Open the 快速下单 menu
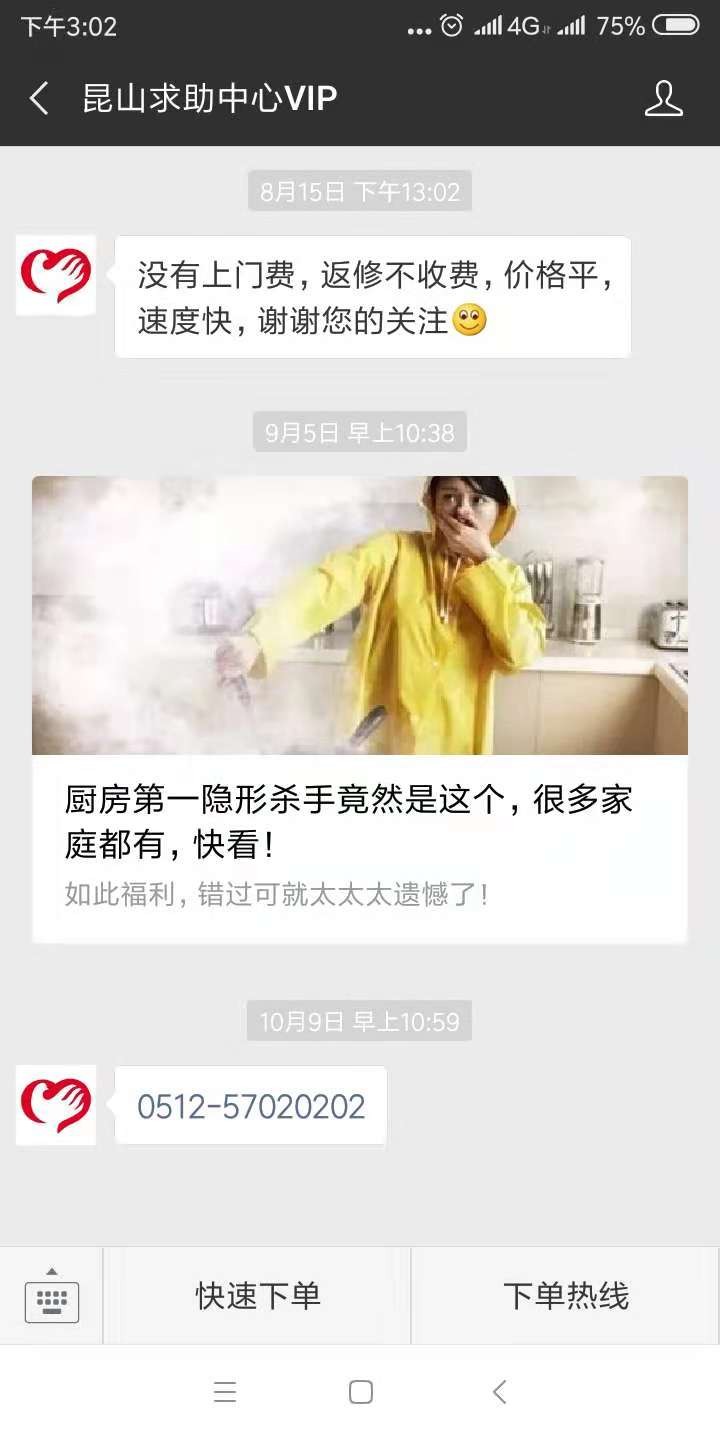This screenshot has width=720, height=1440. (258, 1296)
